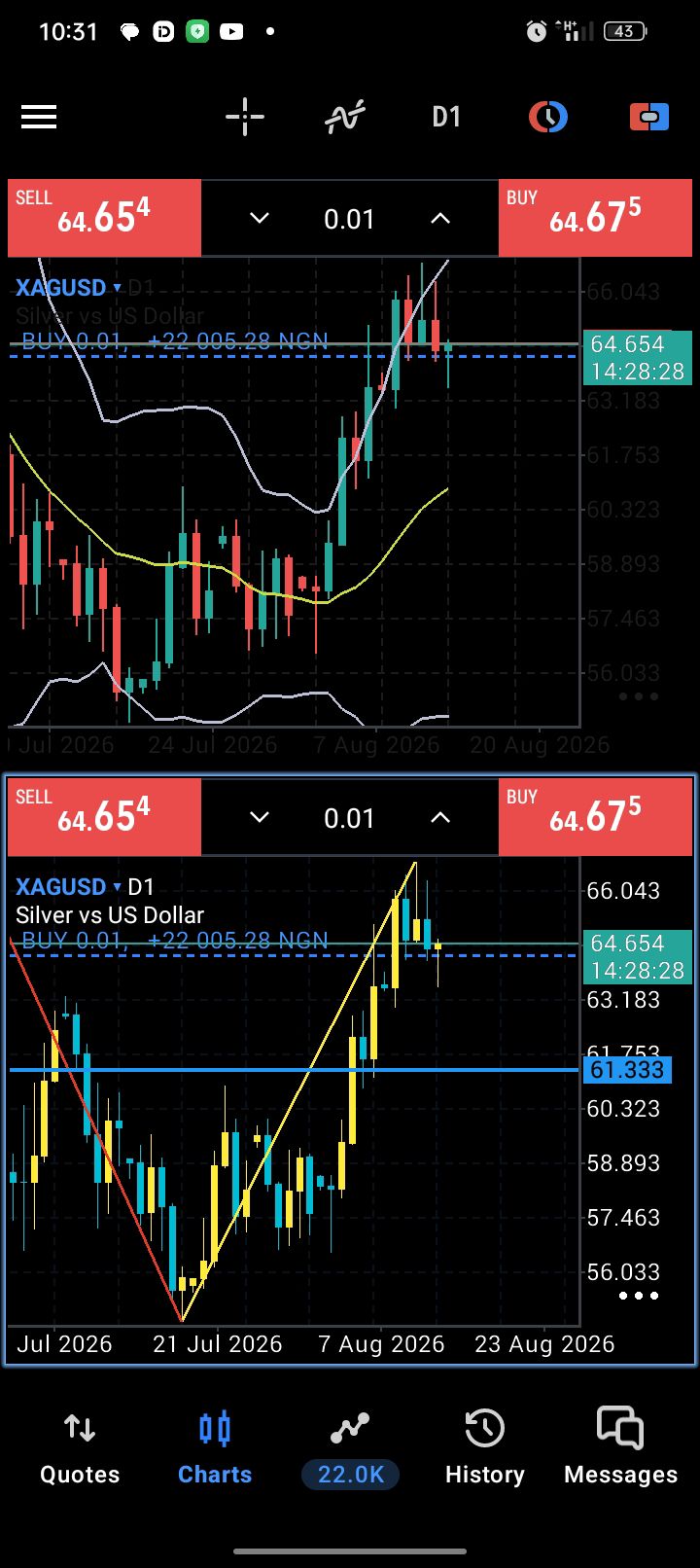Viewport: 700px width, 1568px height.
Task: Change the D1 timeframe
Action: [x=446, y=118]
